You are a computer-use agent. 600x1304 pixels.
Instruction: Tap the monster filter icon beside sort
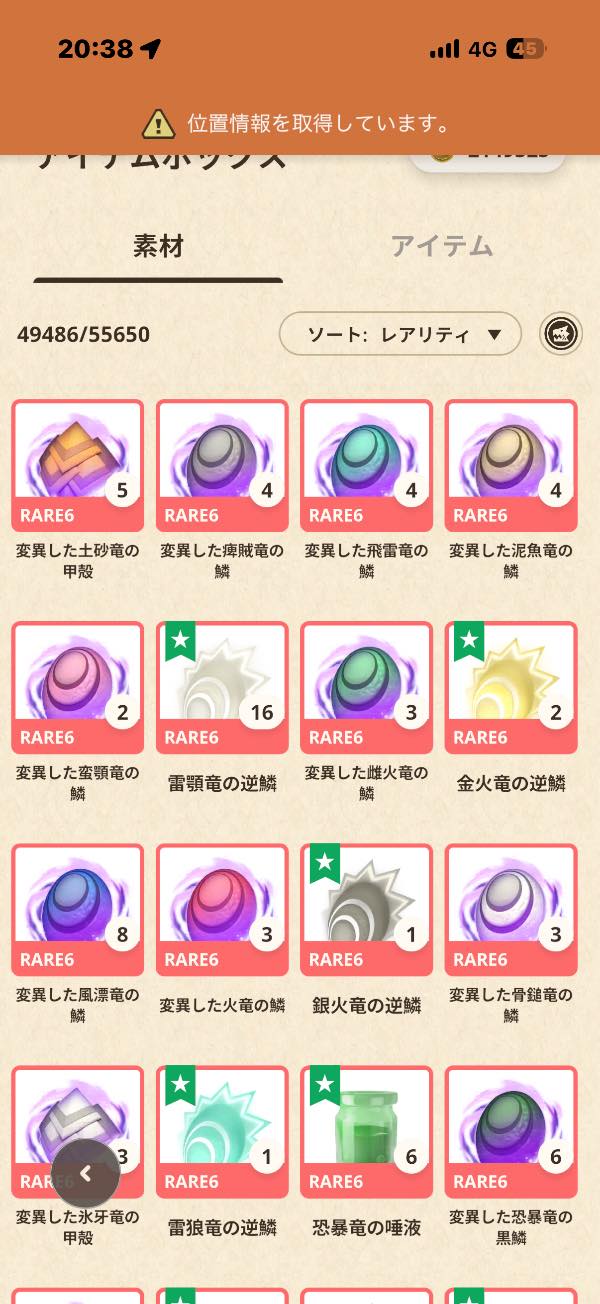pos(561,334)
